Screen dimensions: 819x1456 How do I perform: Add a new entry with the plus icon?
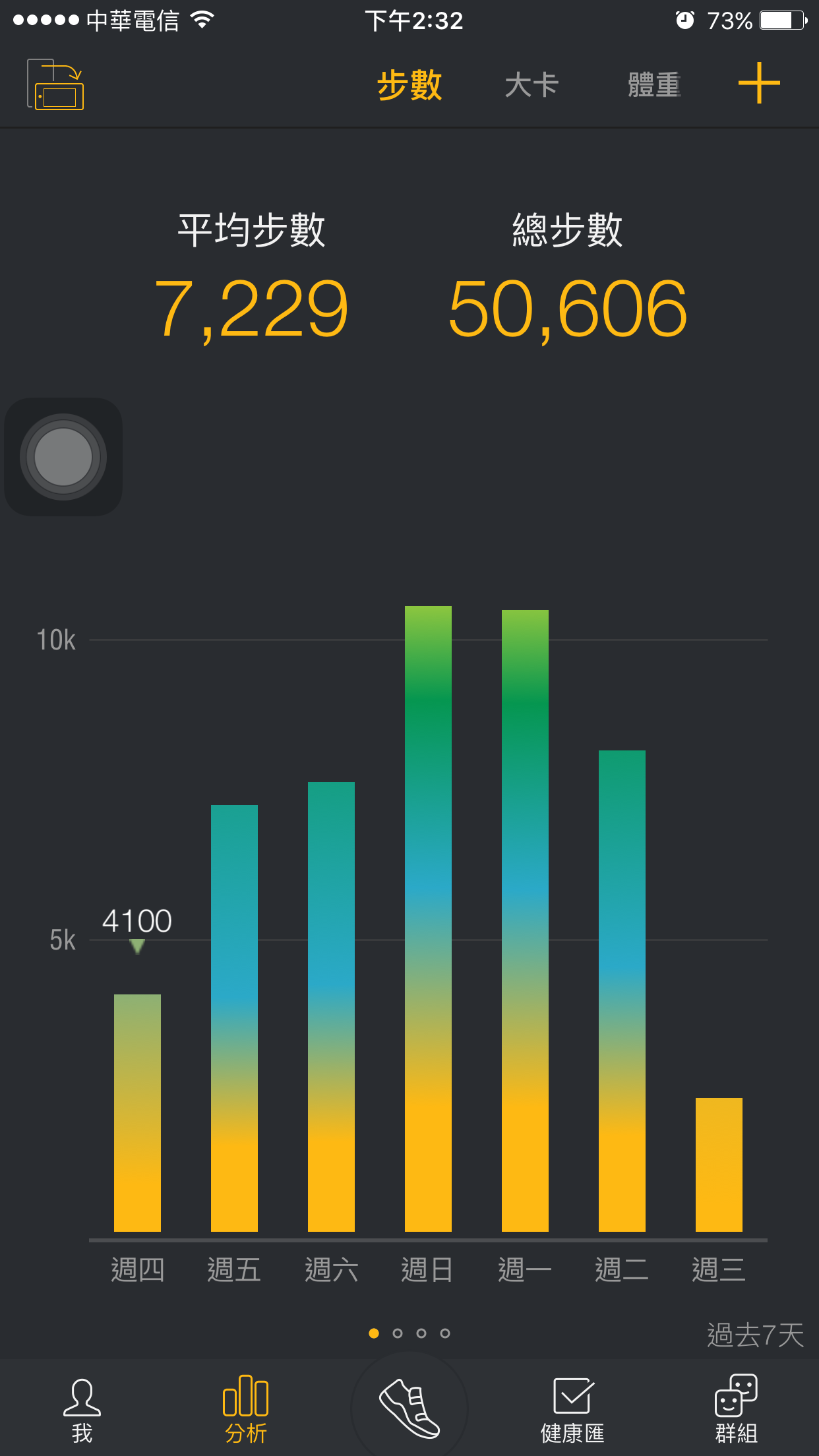[759, 83]
